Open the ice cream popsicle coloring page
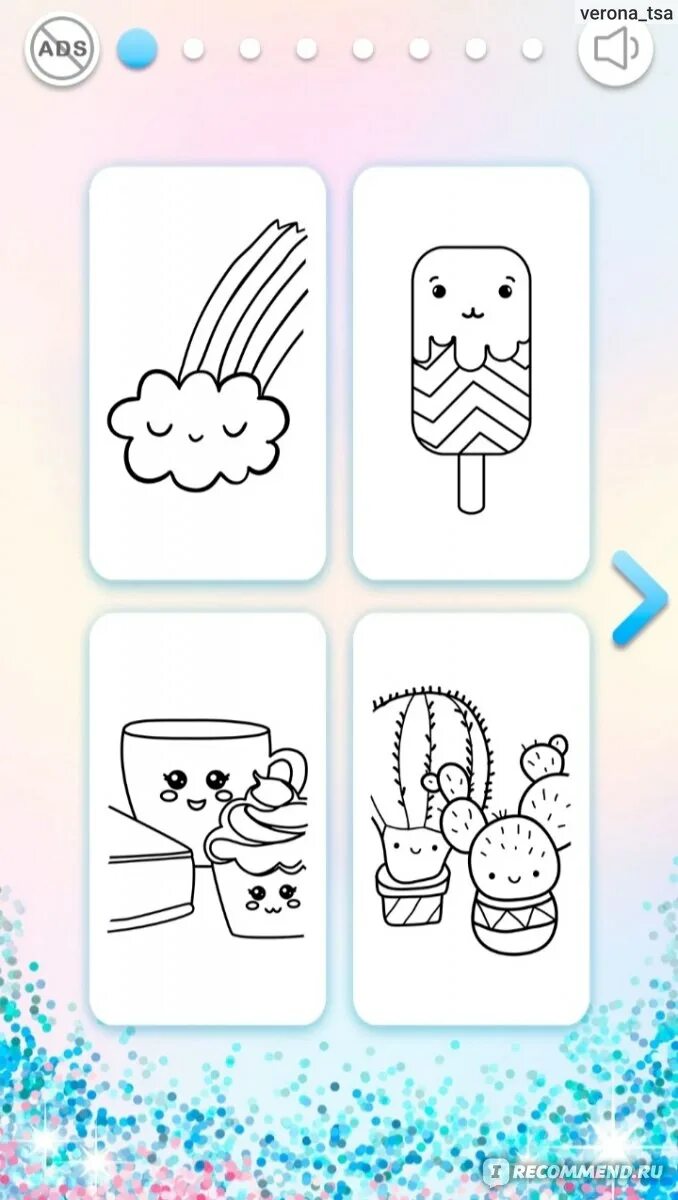678x1200 pixels. point(471,373)
